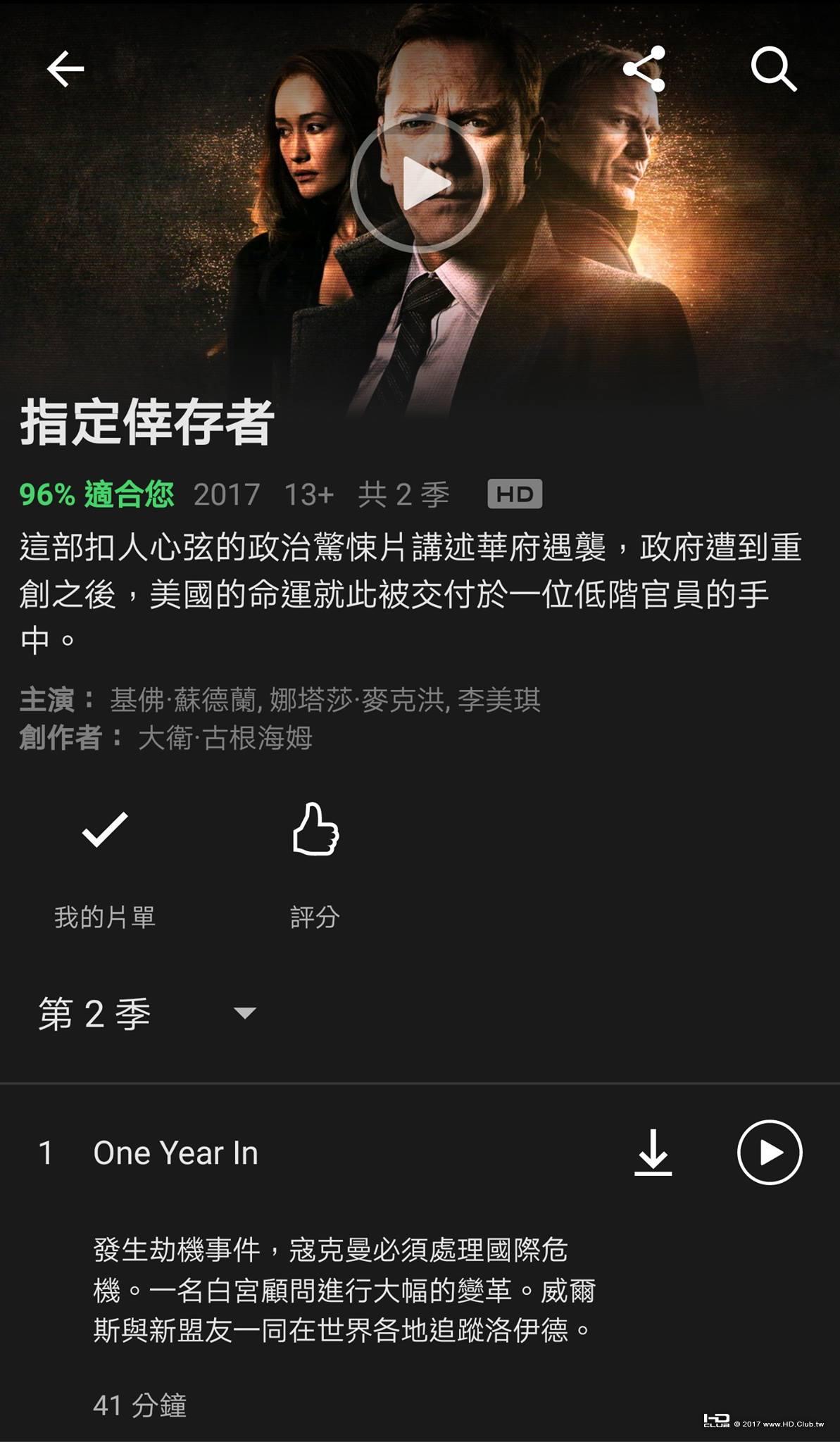Open search with the magnifying glass

[x=773, y=69]
